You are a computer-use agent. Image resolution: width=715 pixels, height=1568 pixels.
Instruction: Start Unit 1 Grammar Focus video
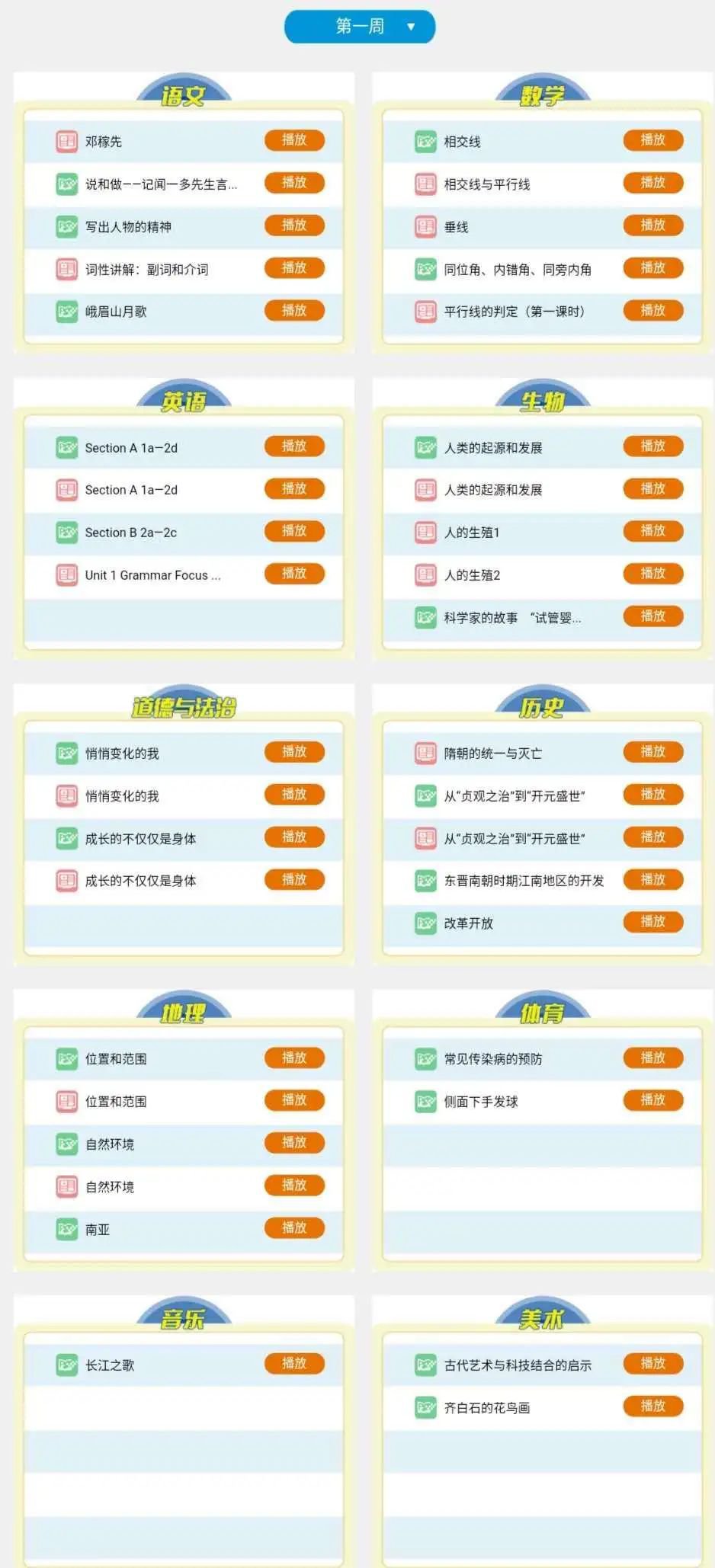[x=294, y=574]
